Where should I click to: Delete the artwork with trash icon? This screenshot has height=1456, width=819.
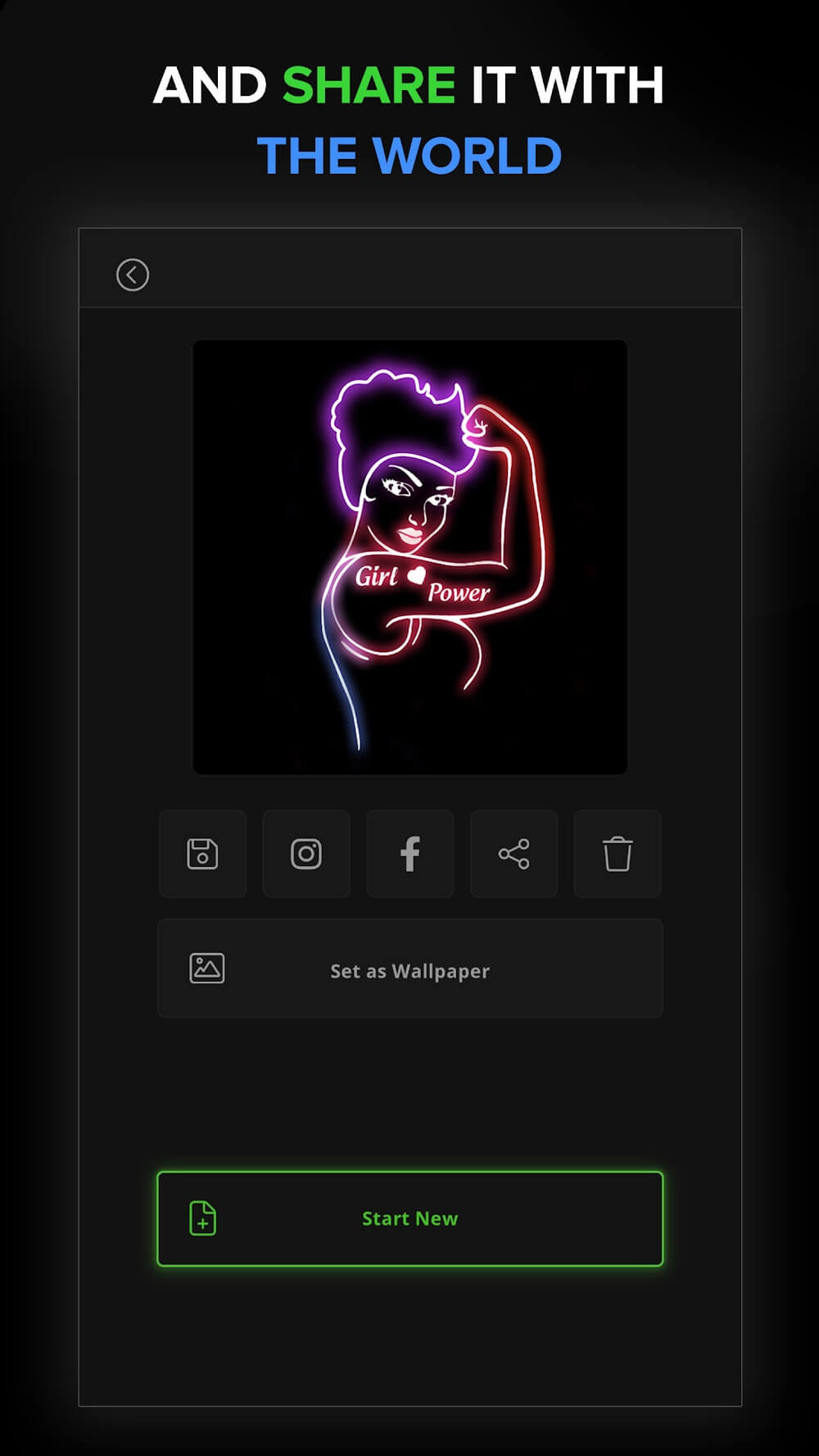click(x=618, y=854)
